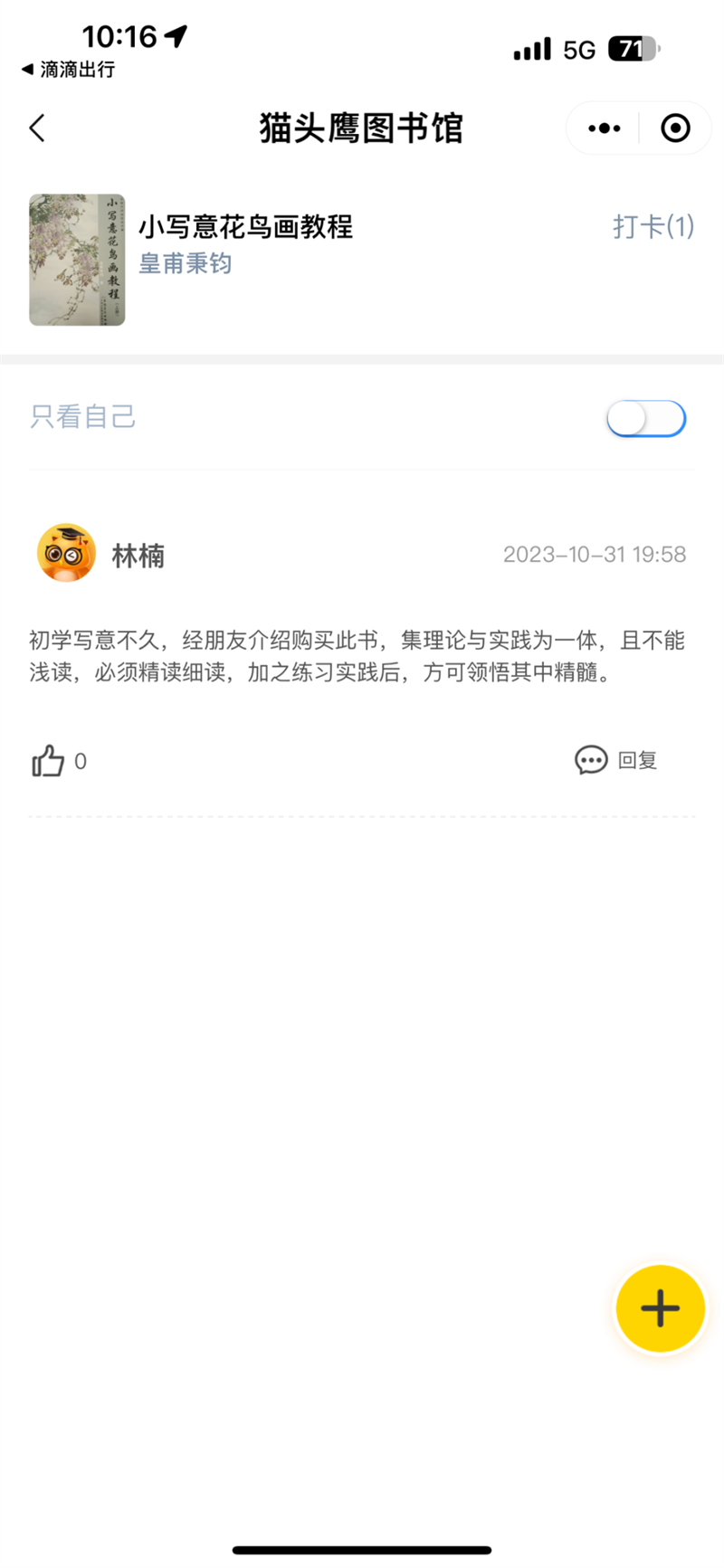This screenshot has height=1568, width=724.
Task: Open the mini program's three-dot menu
Action: pos(604,128)
